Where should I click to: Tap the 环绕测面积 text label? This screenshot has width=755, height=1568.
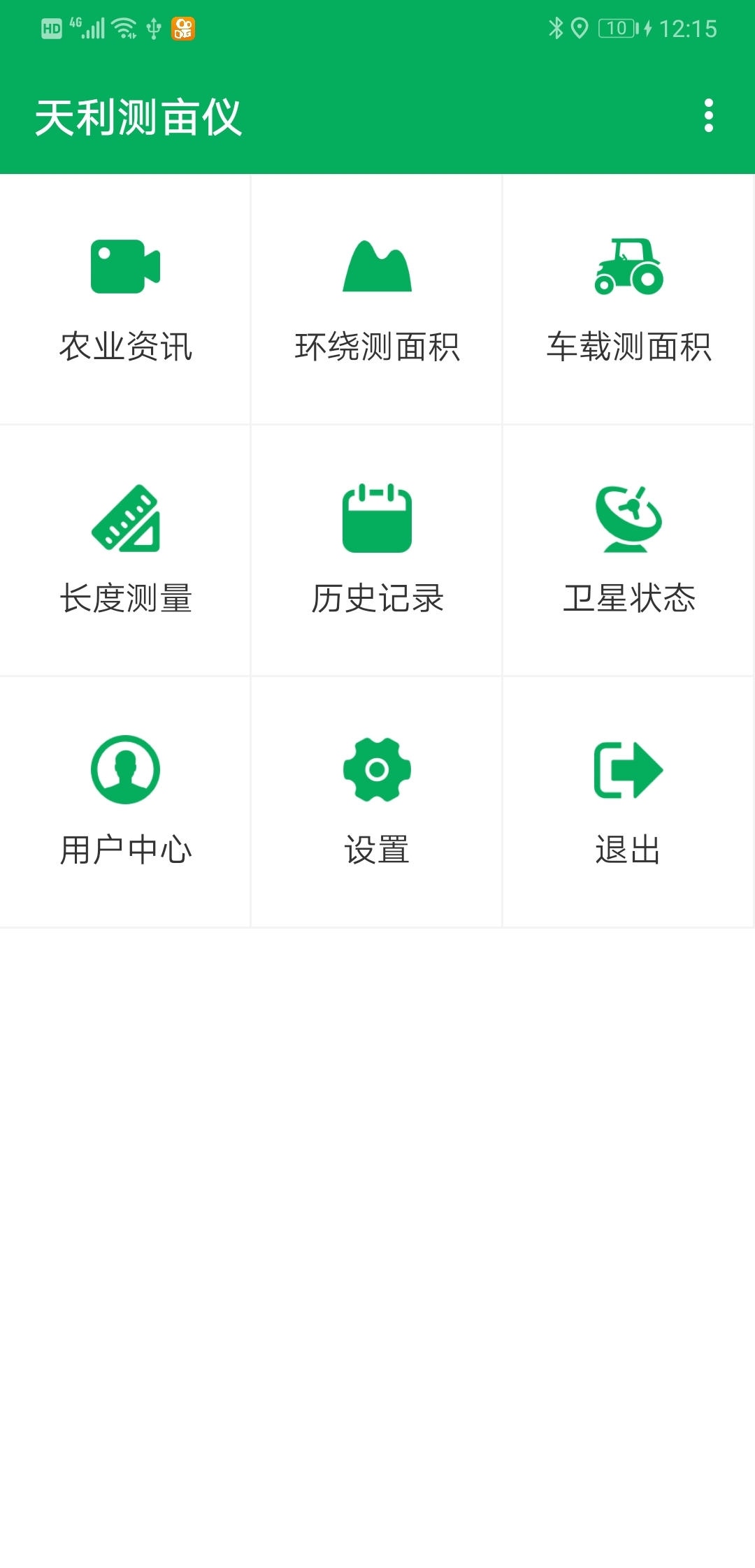tap(376, 346)
